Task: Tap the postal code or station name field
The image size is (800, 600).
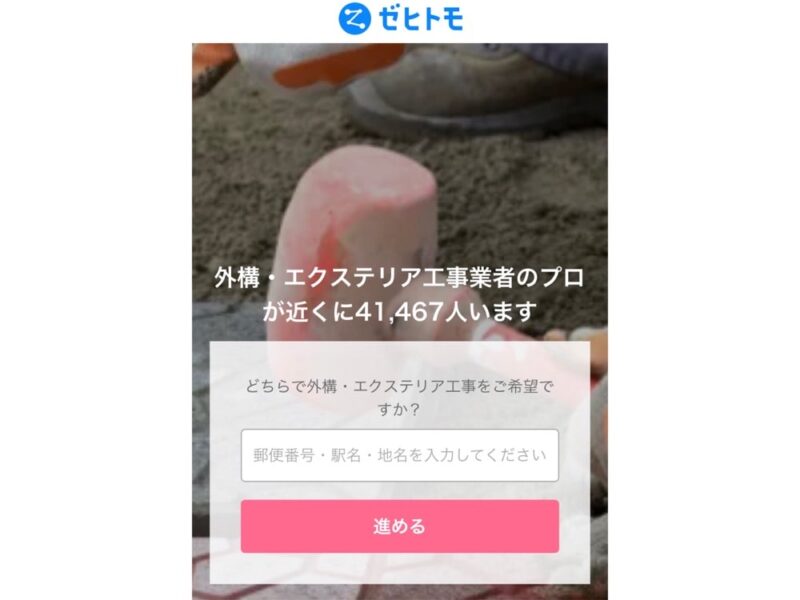Action: point(399,455)
